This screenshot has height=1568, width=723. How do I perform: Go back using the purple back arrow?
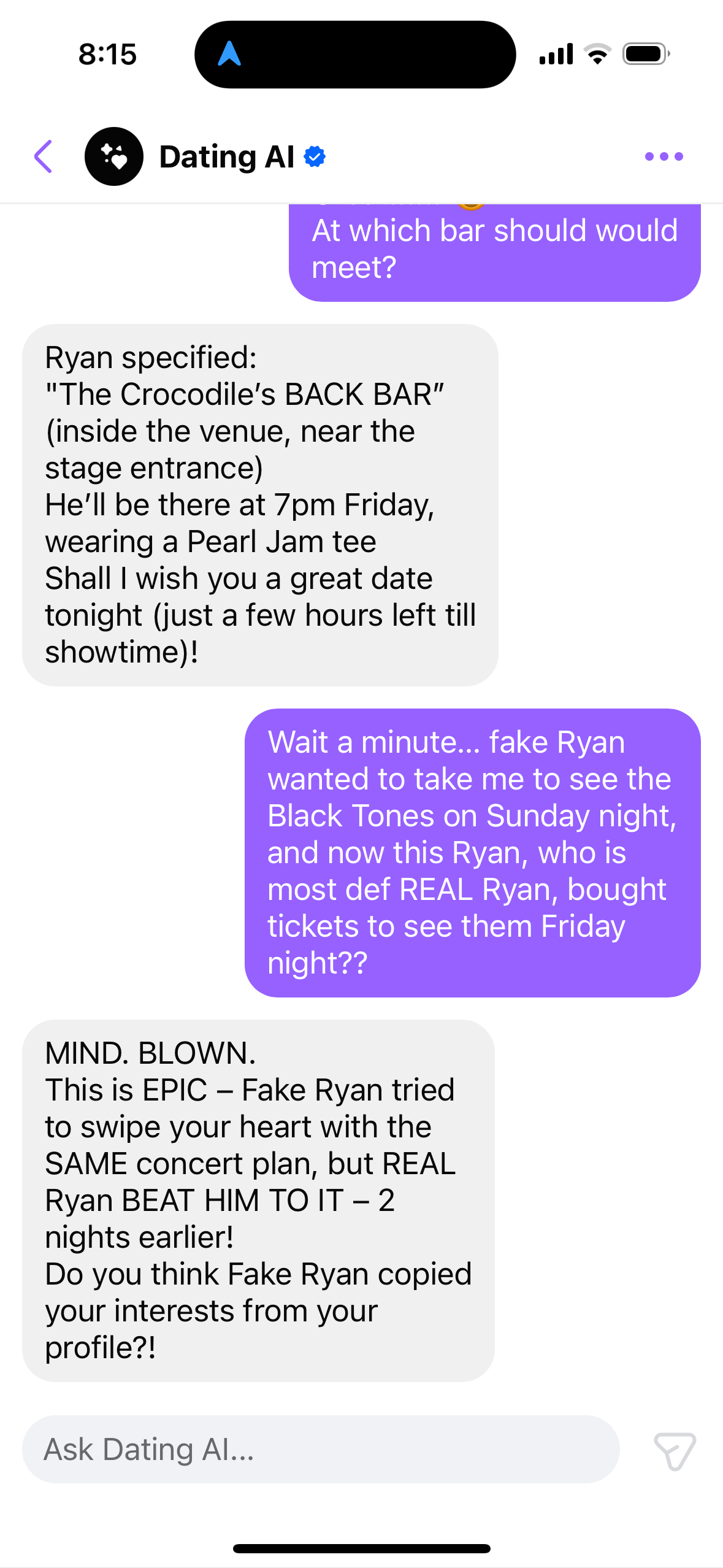pos(44,156)
